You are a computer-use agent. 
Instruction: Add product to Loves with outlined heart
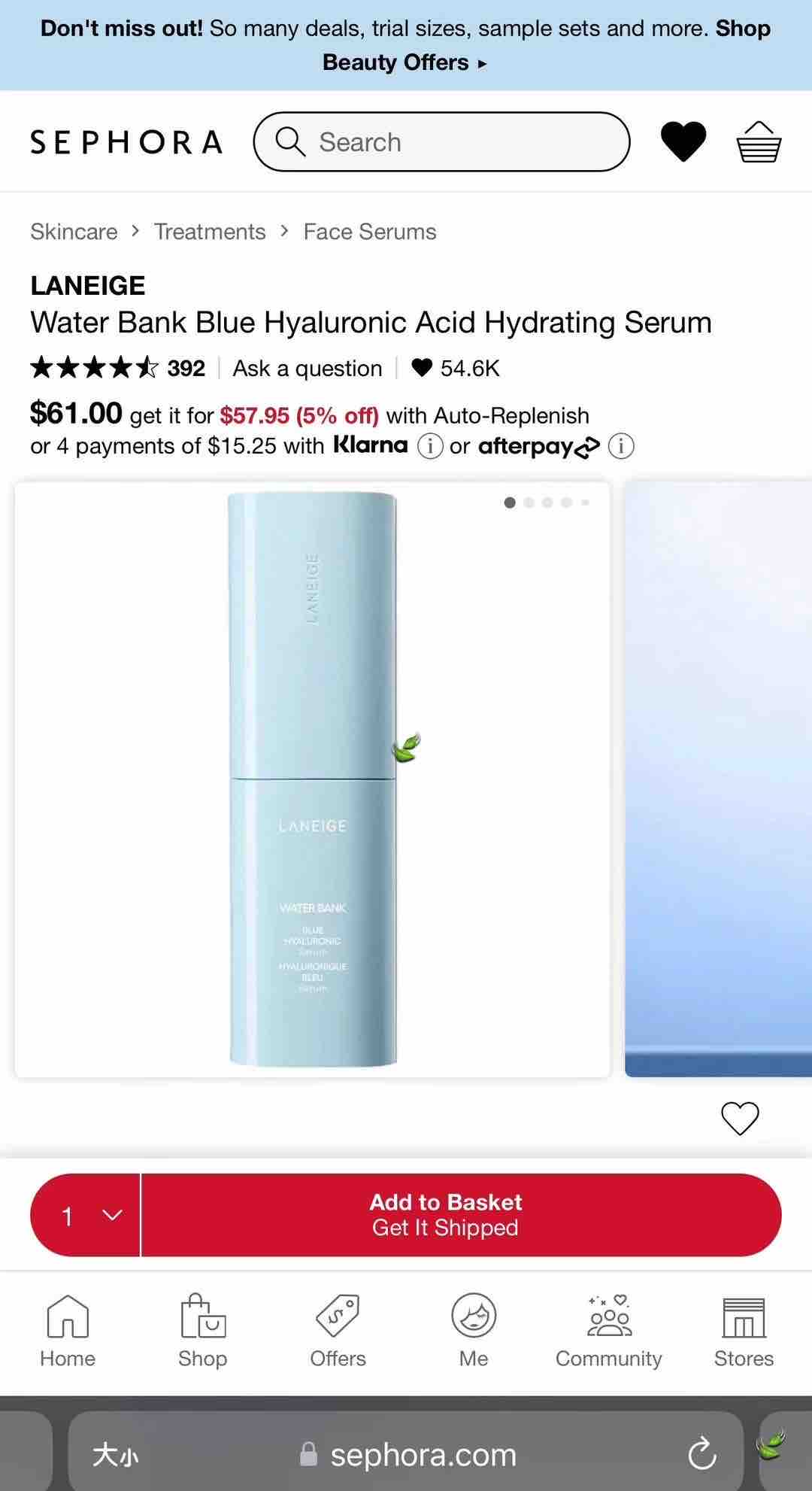point(740,1119)
